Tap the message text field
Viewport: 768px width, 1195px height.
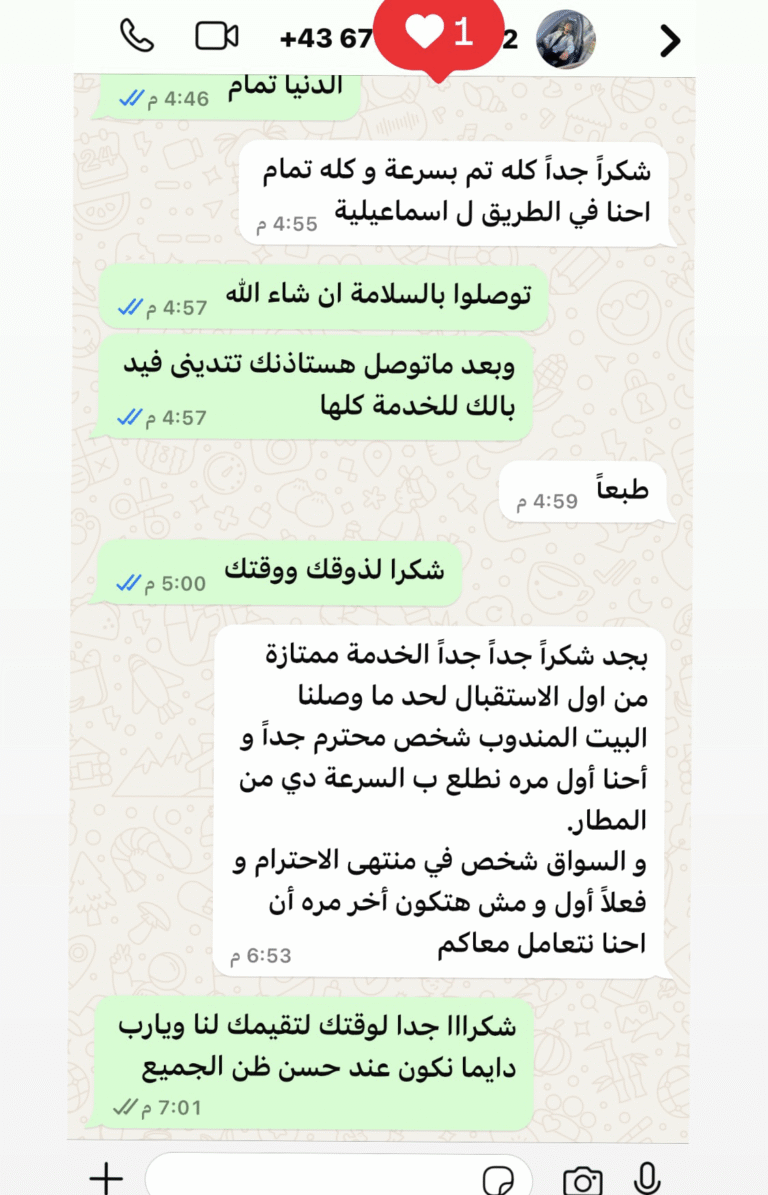[310, 1177]
